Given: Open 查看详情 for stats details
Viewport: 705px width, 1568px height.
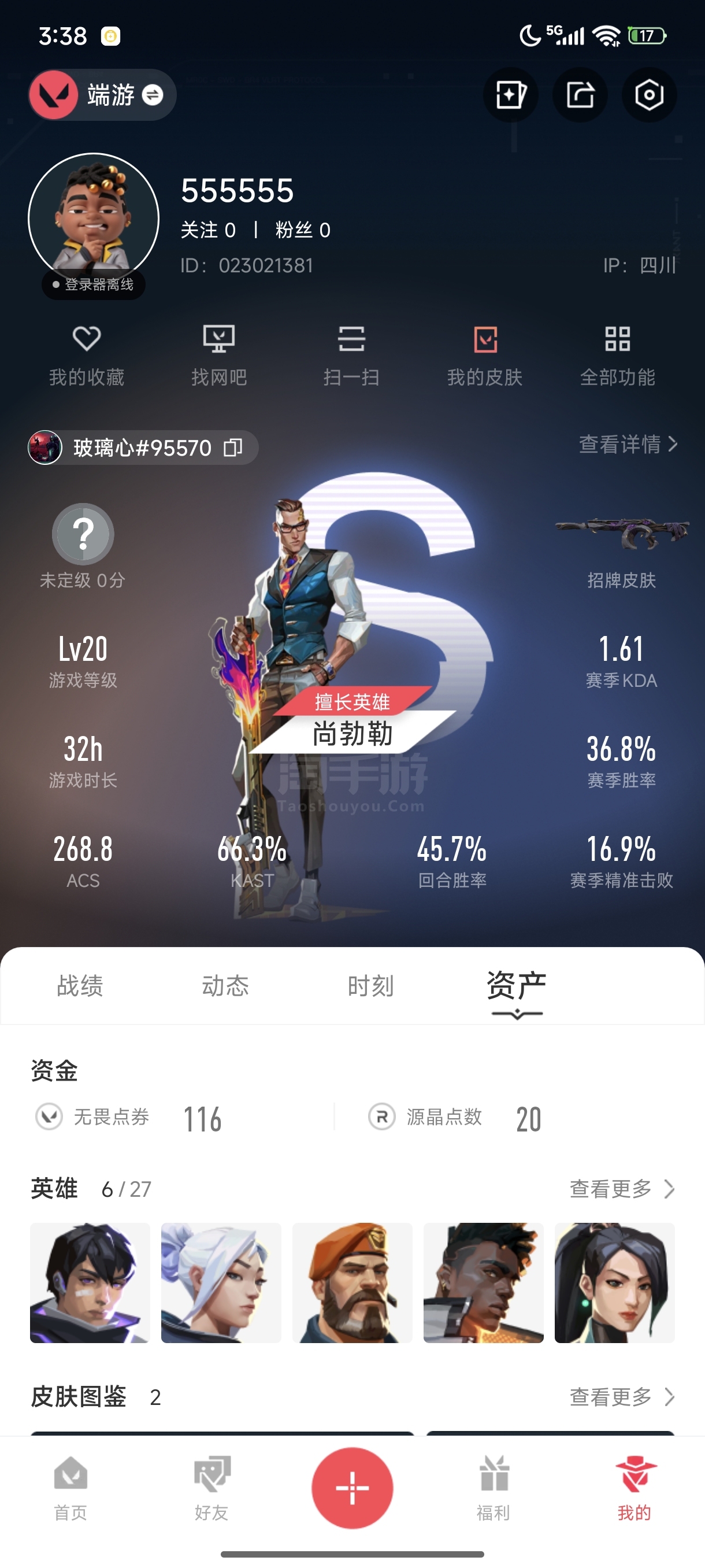Looking at the screenshot, I should pos(628,445).
